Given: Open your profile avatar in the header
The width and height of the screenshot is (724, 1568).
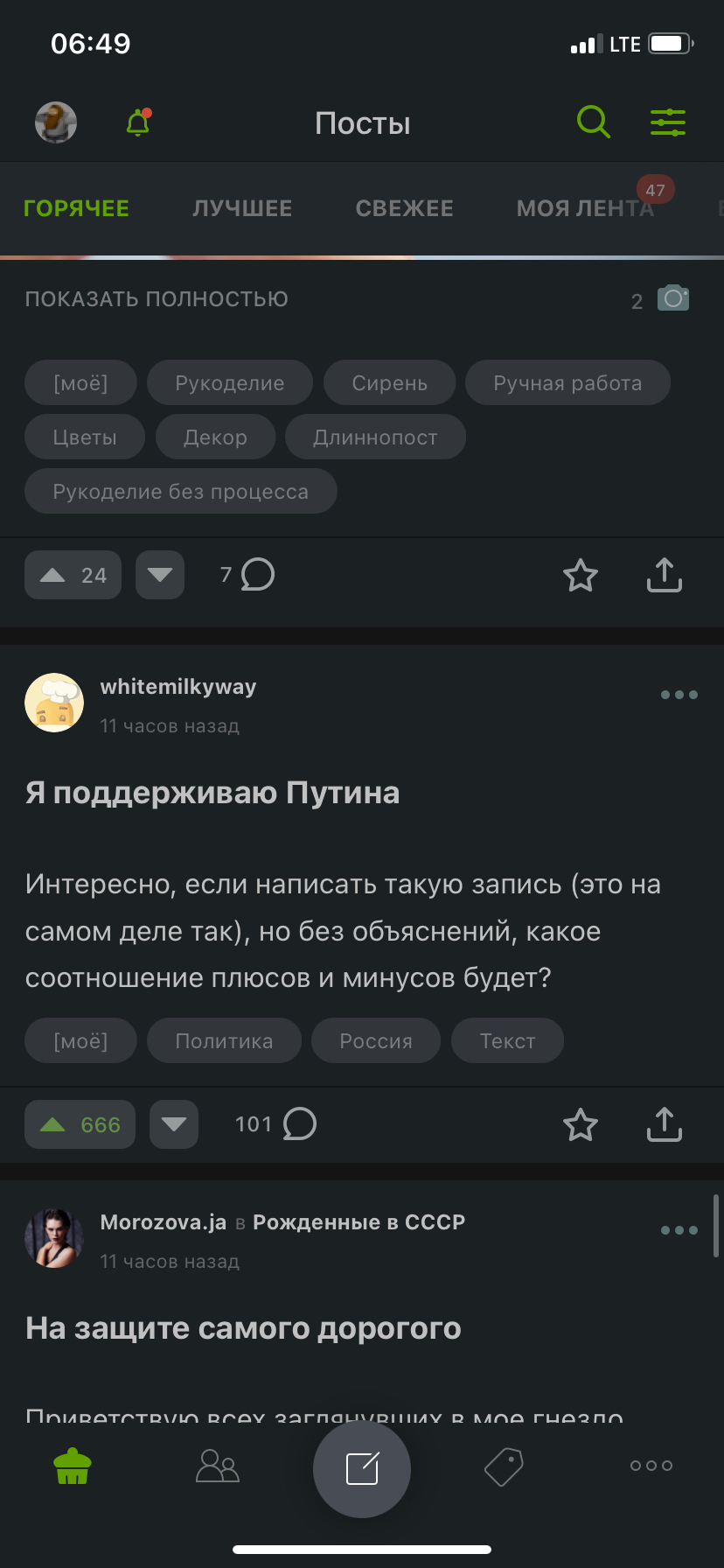Looking at the screenshot, I should coord(56,122).
